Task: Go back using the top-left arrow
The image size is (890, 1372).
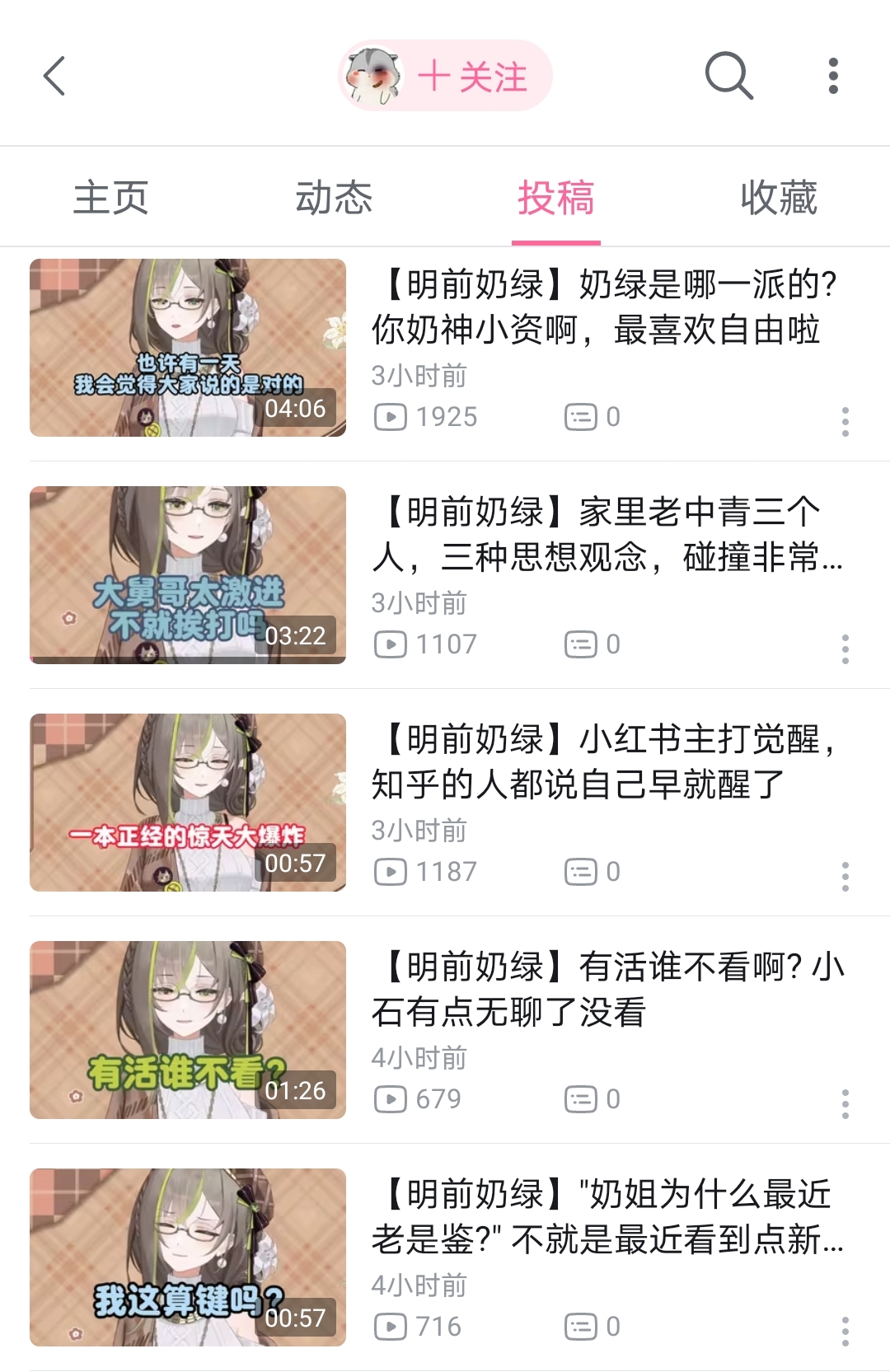Action: pos(54,77)
